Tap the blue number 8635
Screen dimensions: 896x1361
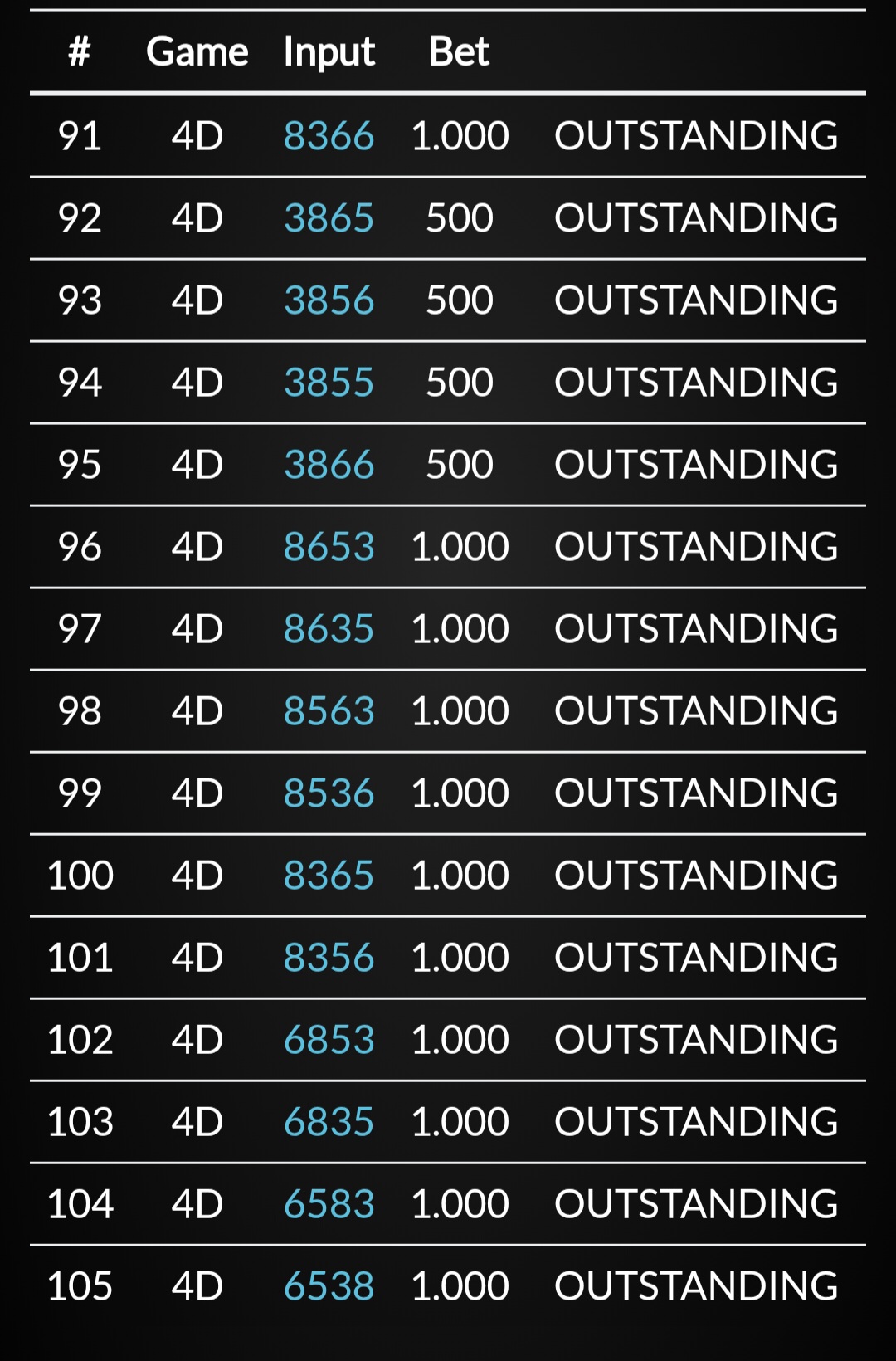tap(329, 629)
